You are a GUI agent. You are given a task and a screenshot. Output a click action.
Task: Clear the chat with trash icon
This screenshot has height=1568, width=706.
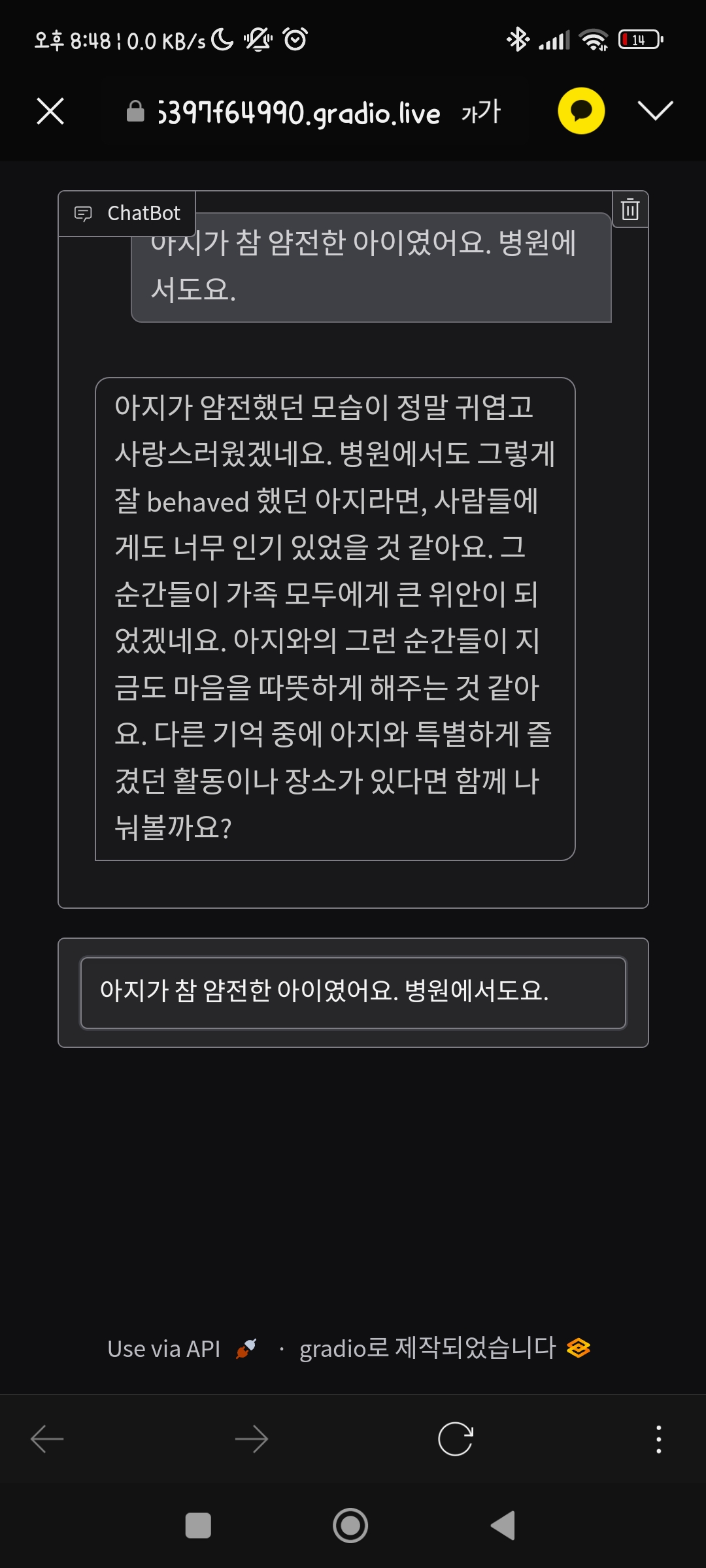(630, 210)
